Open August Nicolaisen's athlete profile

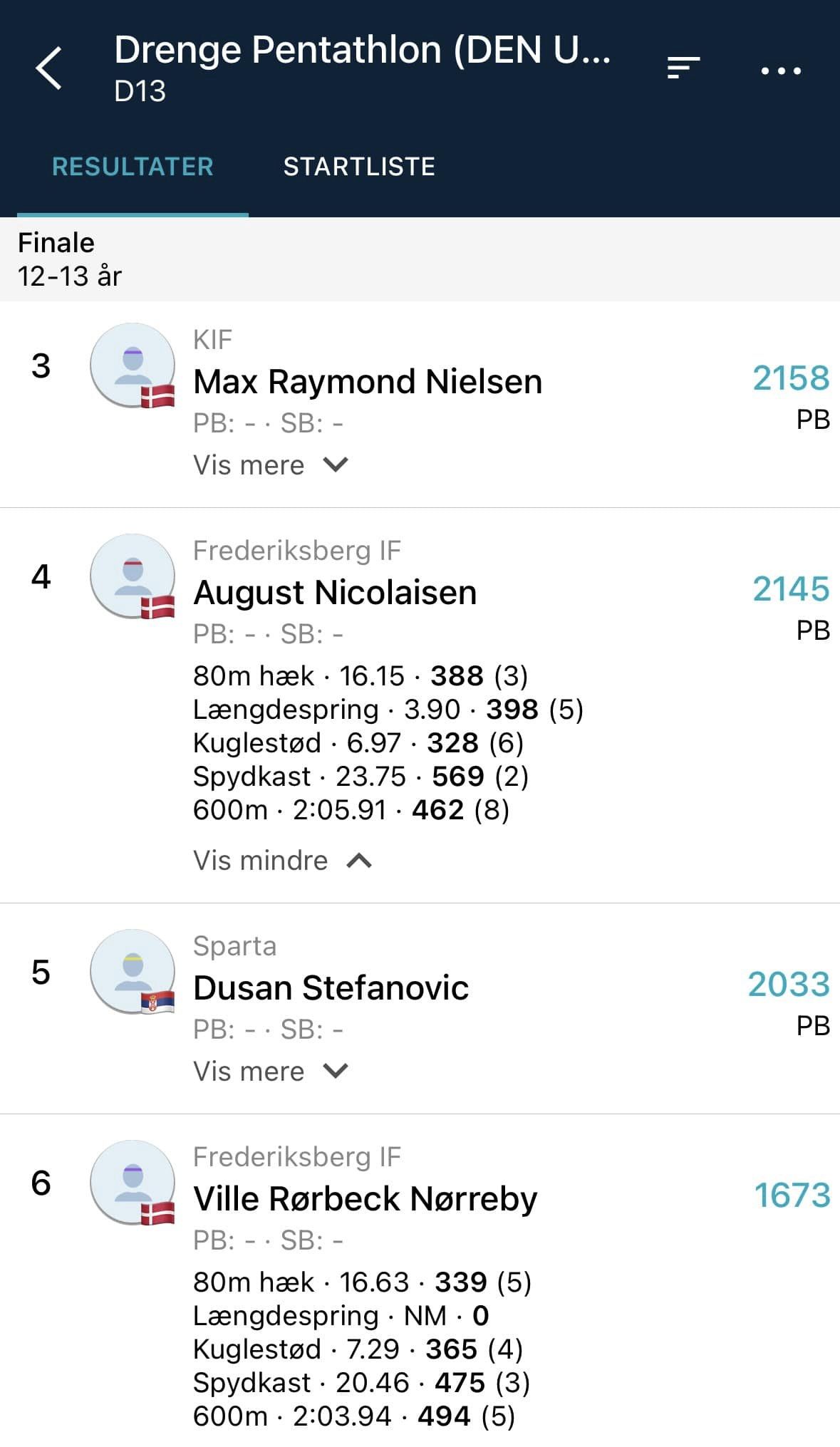coord(335,593)
